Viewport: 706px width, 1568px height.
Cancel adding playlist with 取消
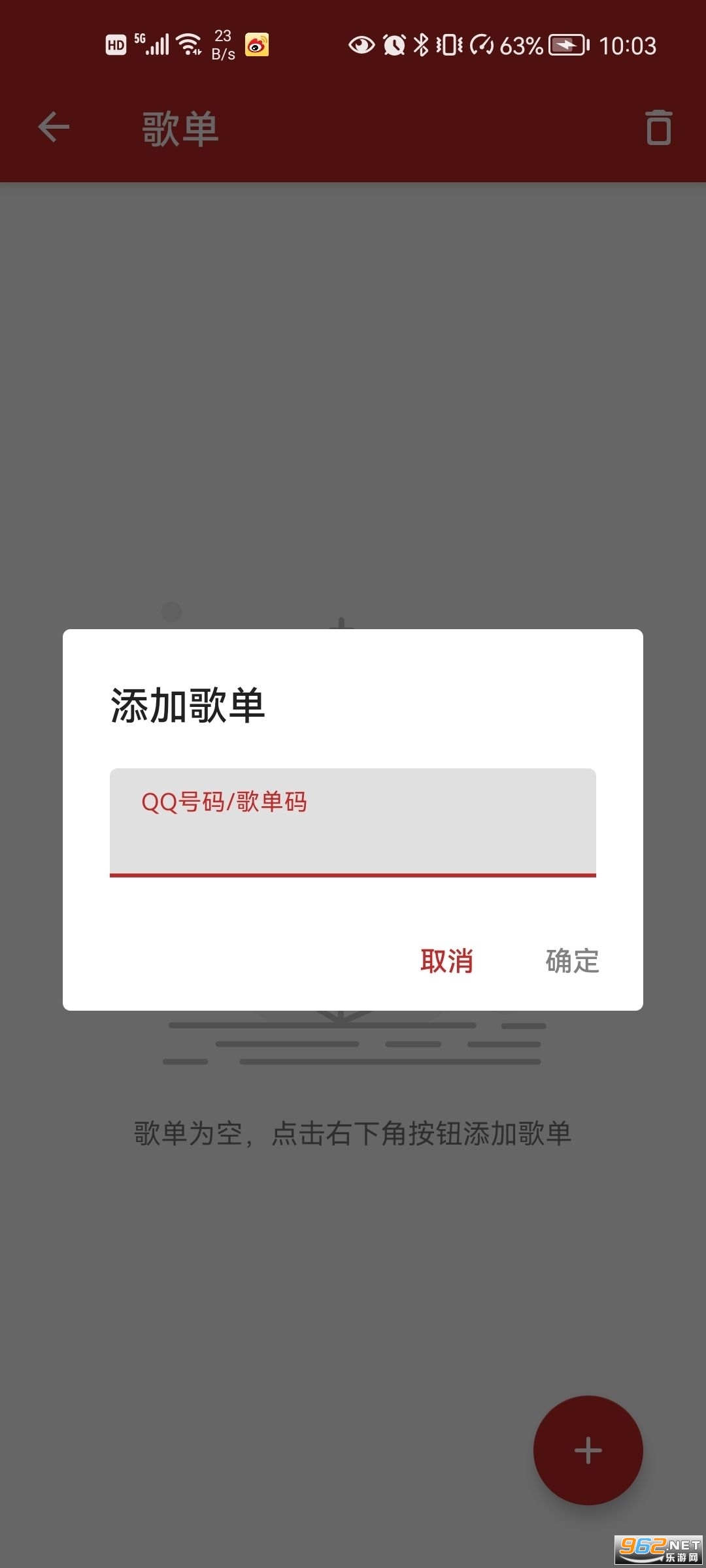[x=446, y=961]
